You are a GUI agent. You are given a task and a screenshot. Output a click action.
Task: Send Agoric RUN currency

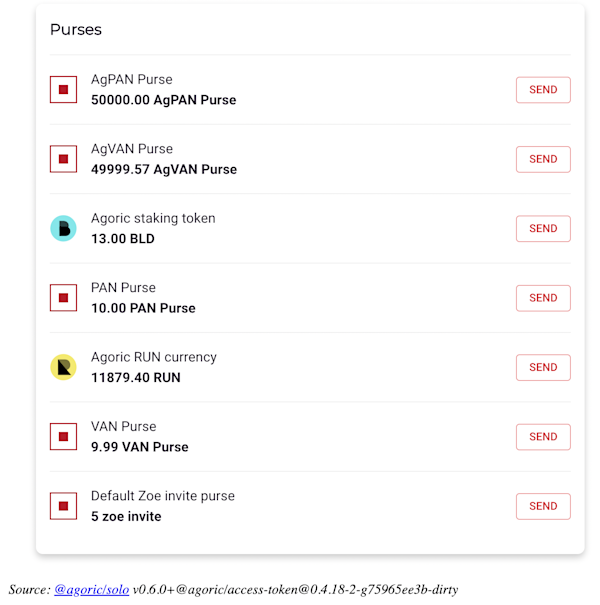pos(543,367)
